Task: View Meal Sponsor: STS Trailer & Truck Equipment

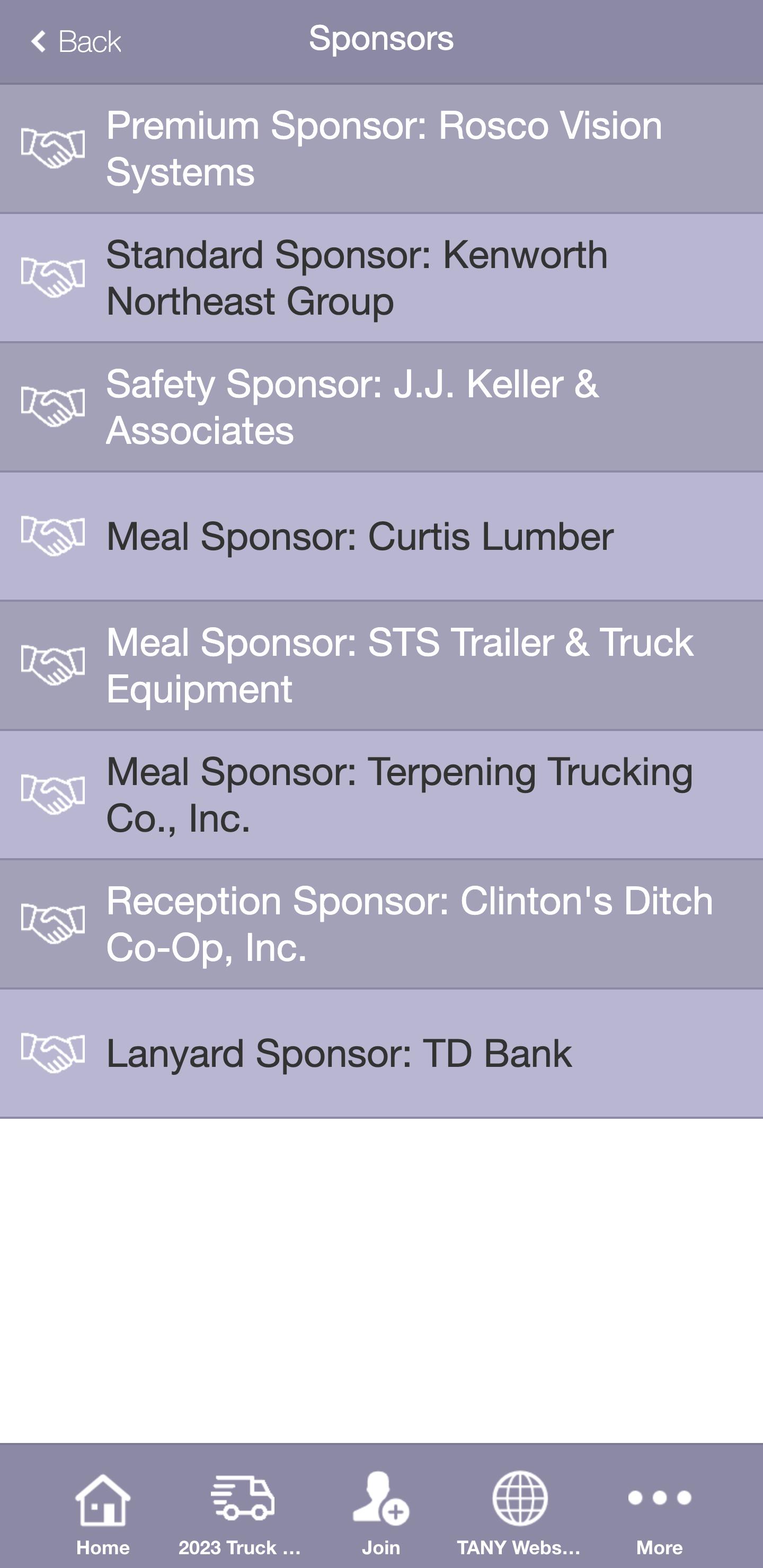Action: 381,666
